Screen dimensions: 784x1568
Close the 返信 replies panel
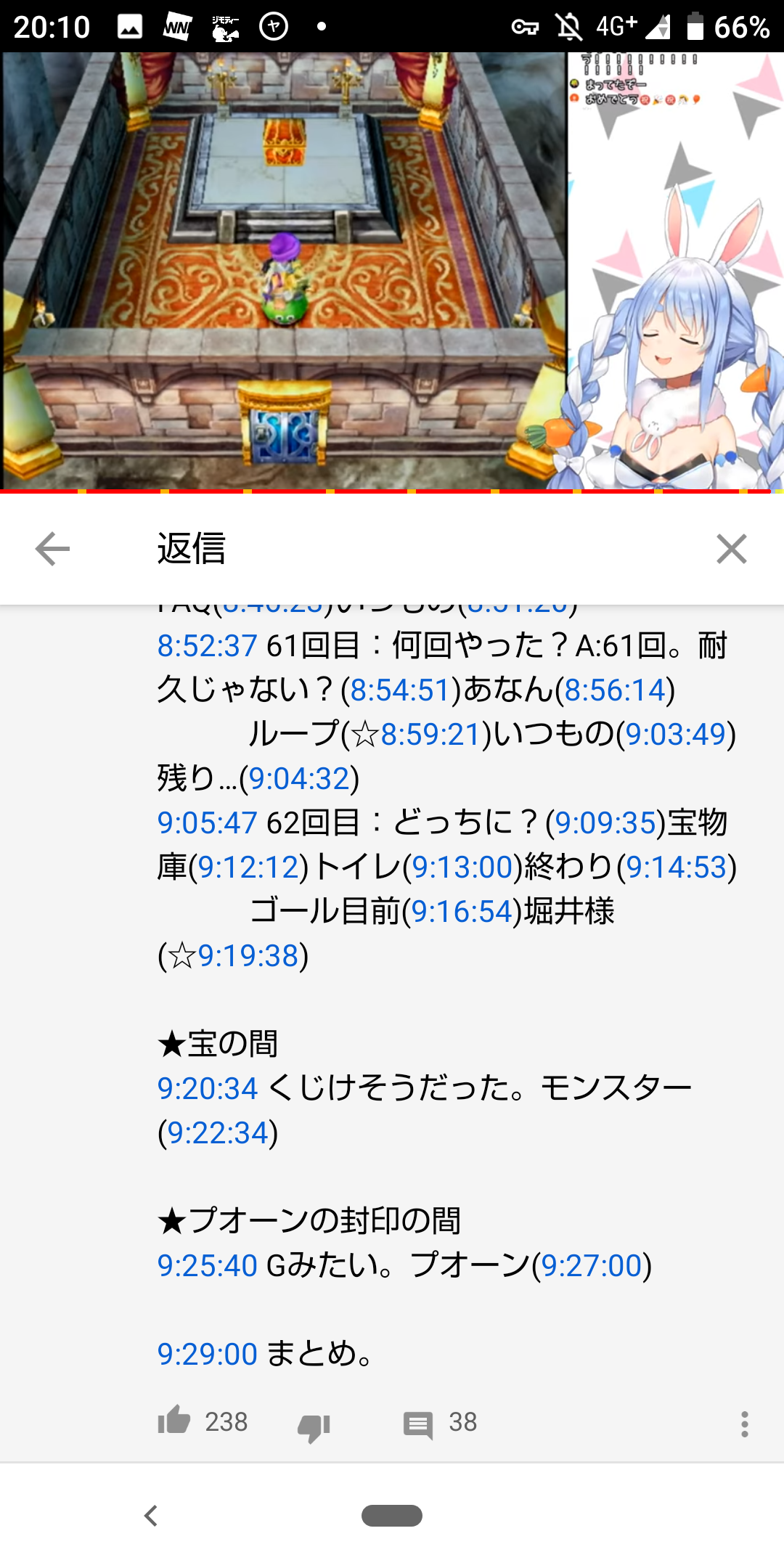(731, 549)
